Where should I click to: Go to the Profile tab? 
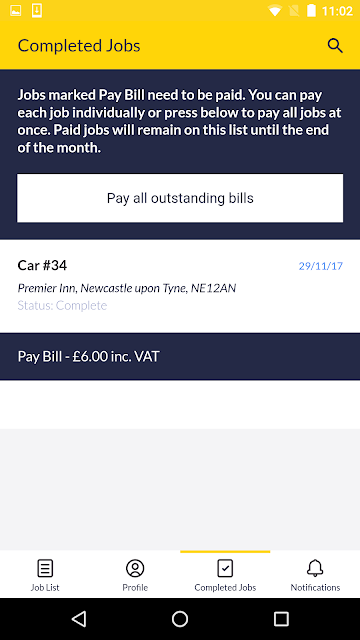tap(135, 575)
